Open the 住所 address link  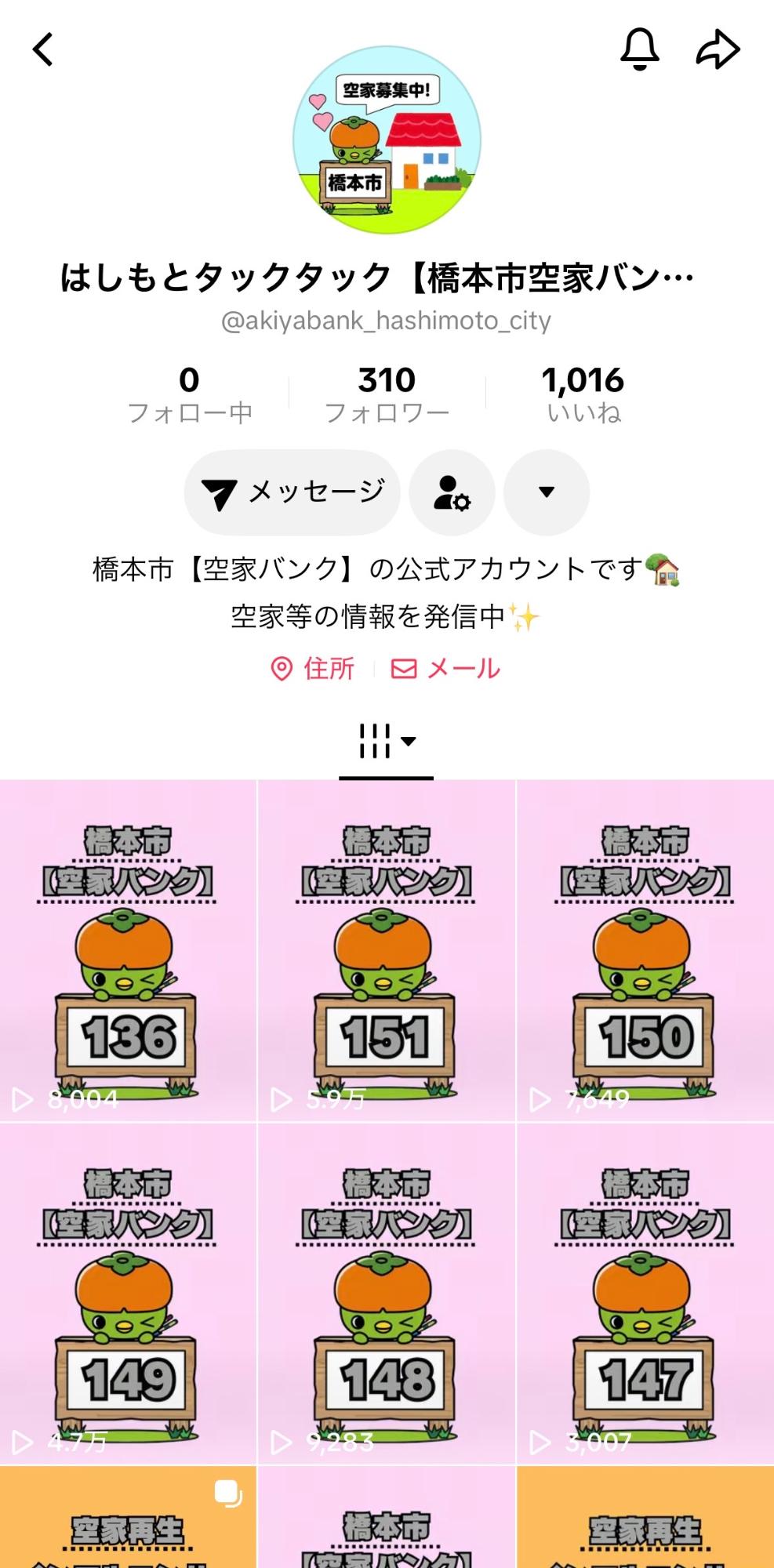coord(313,669)
